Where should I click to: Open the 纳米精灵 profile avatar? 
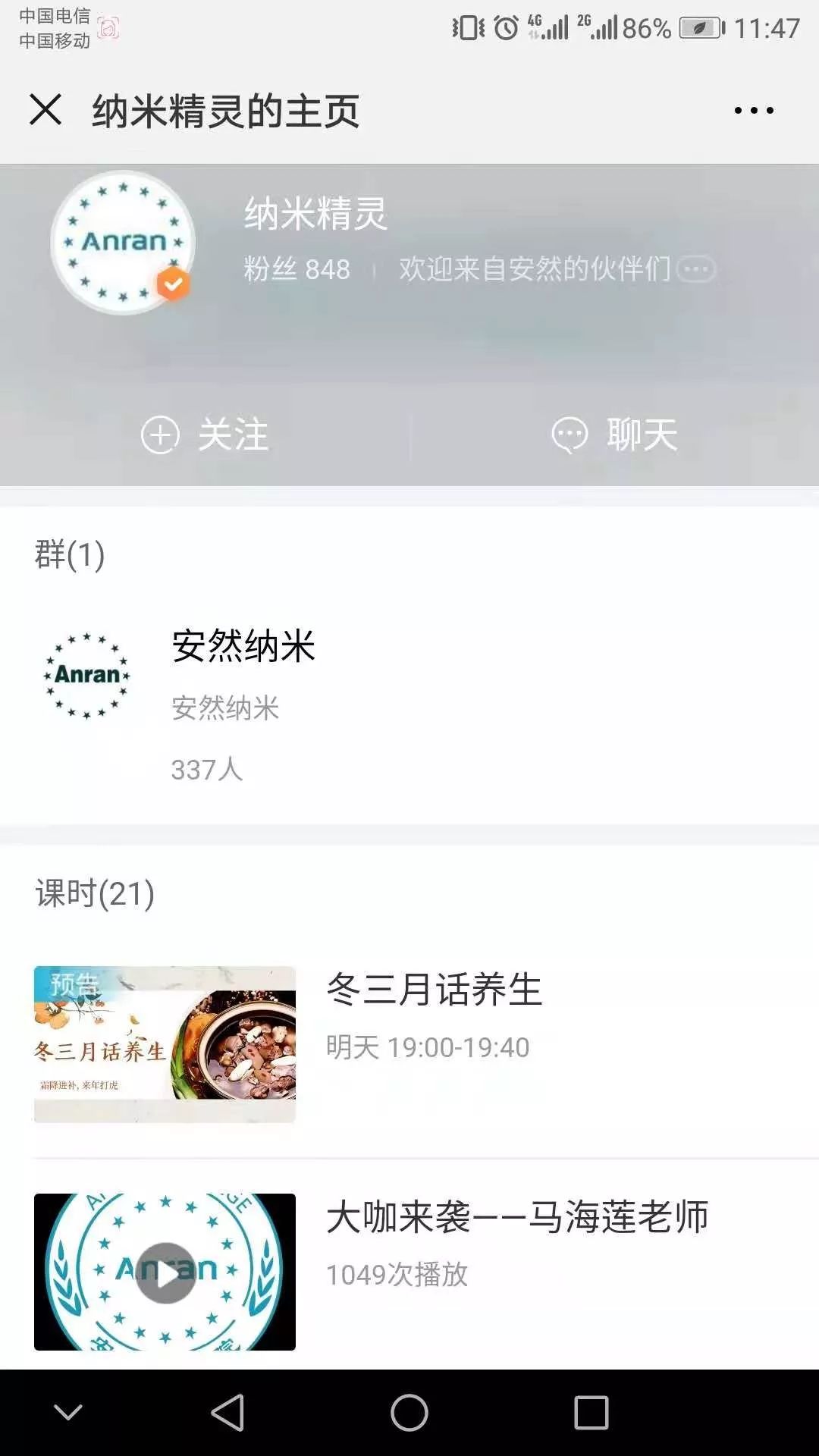pyautogui.click(x=123, y=243)
